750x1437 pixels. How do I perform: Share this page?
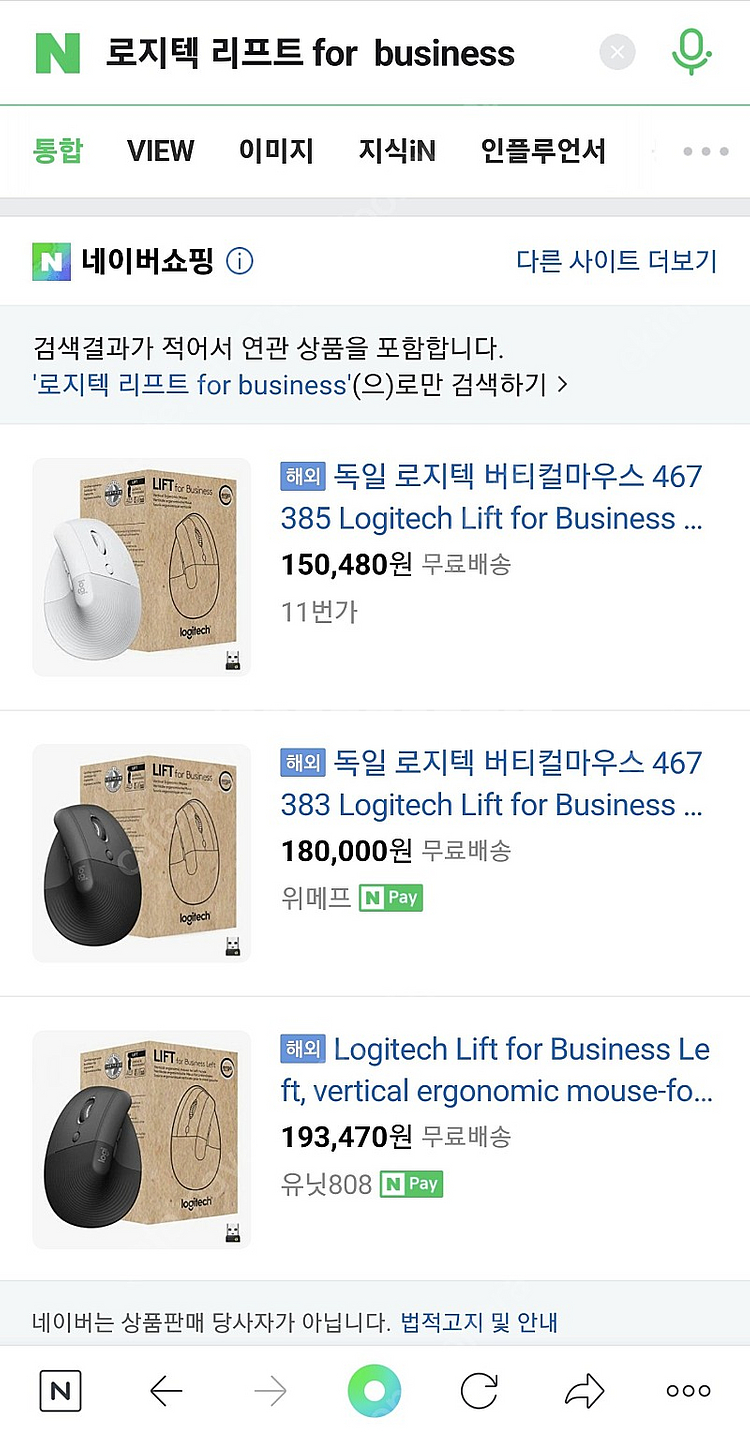584,1391
